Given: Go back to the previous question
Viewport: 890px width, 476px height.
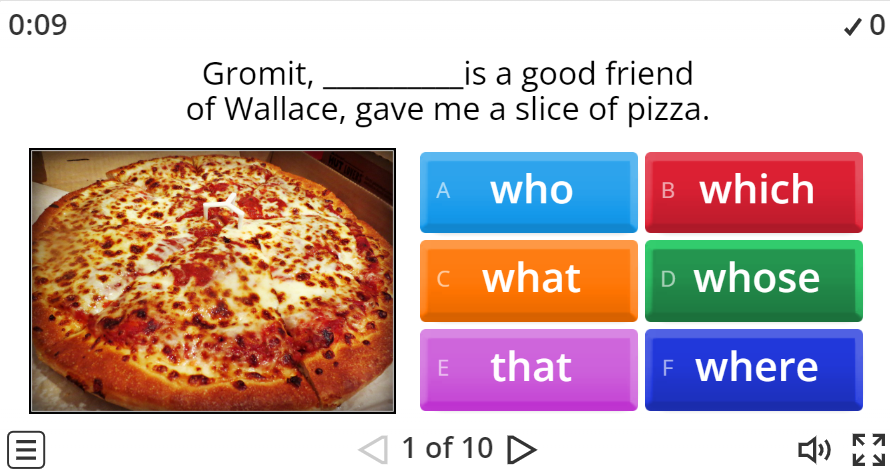Looking at the screenshot, I should tap(373, 449).
